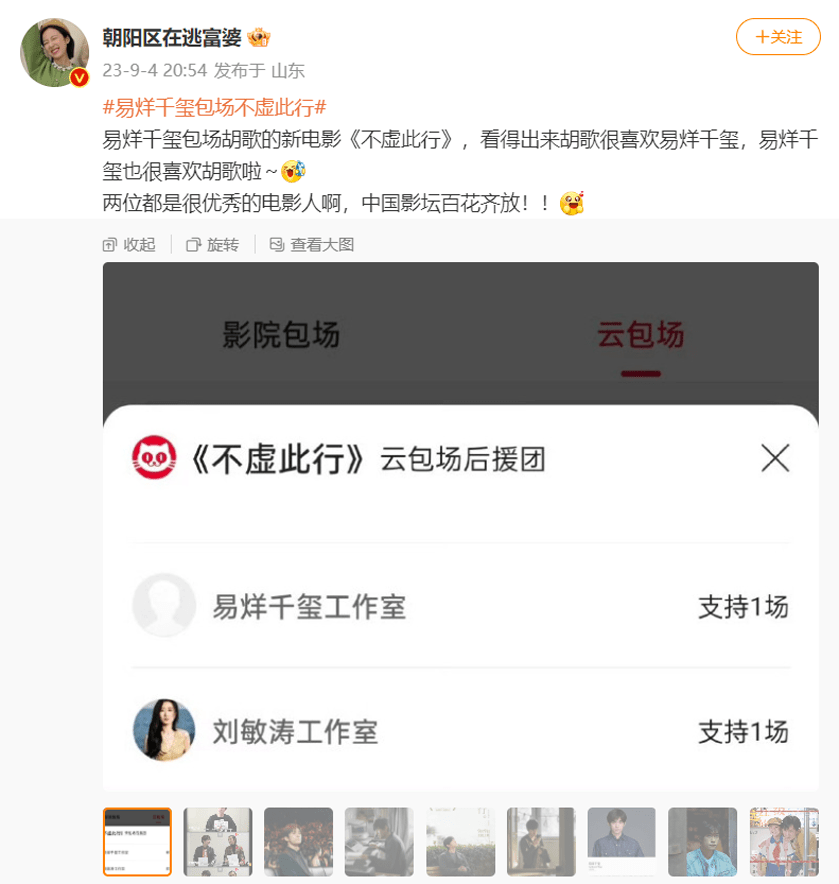Open hashtag #易烊千玺包场不虚此行#
The height and width of the screenshot is (884, 839).
pyautogui.click(x=215, y=107)
